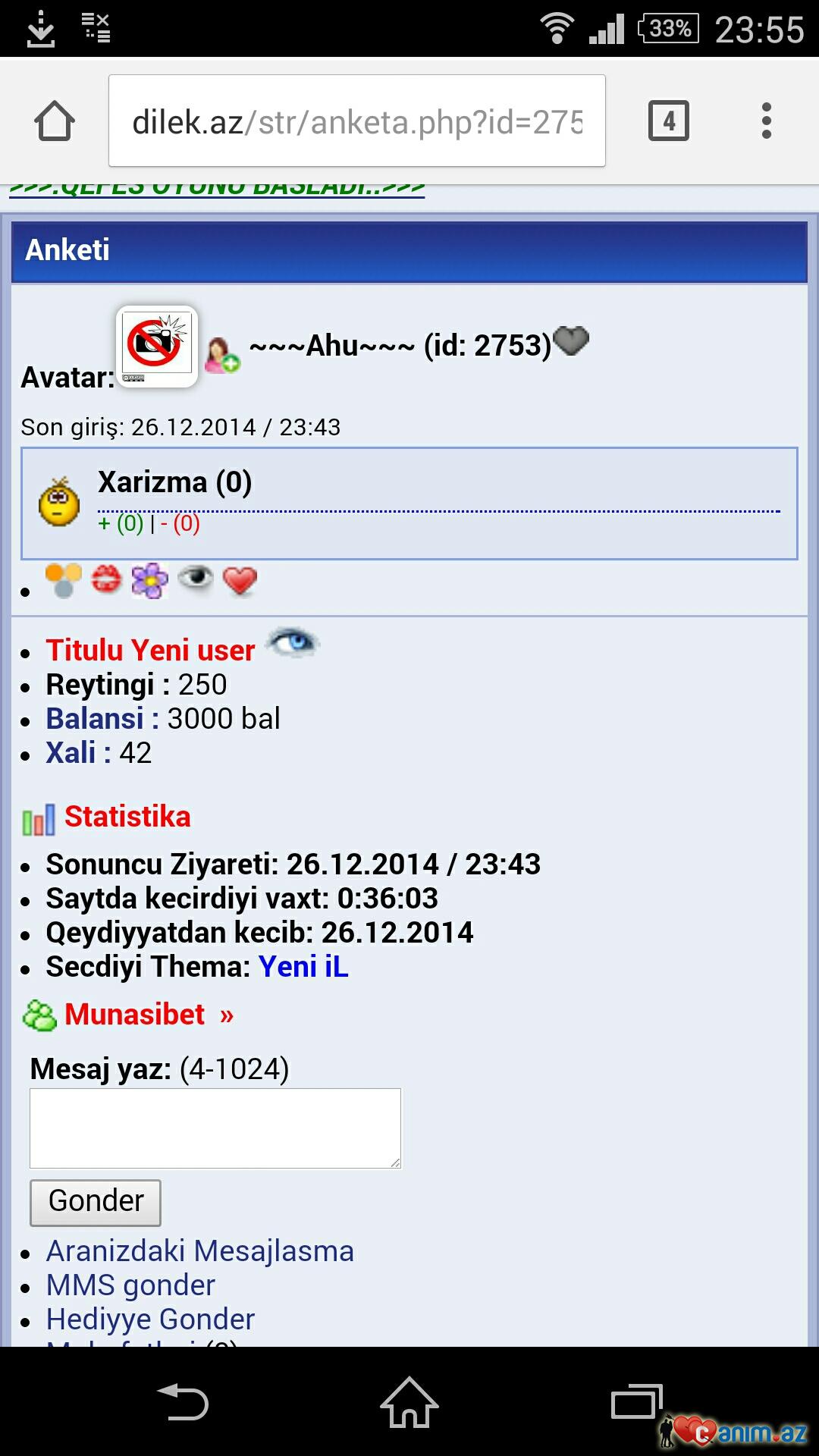Tap the URL address bar

(x=356, y=121)
